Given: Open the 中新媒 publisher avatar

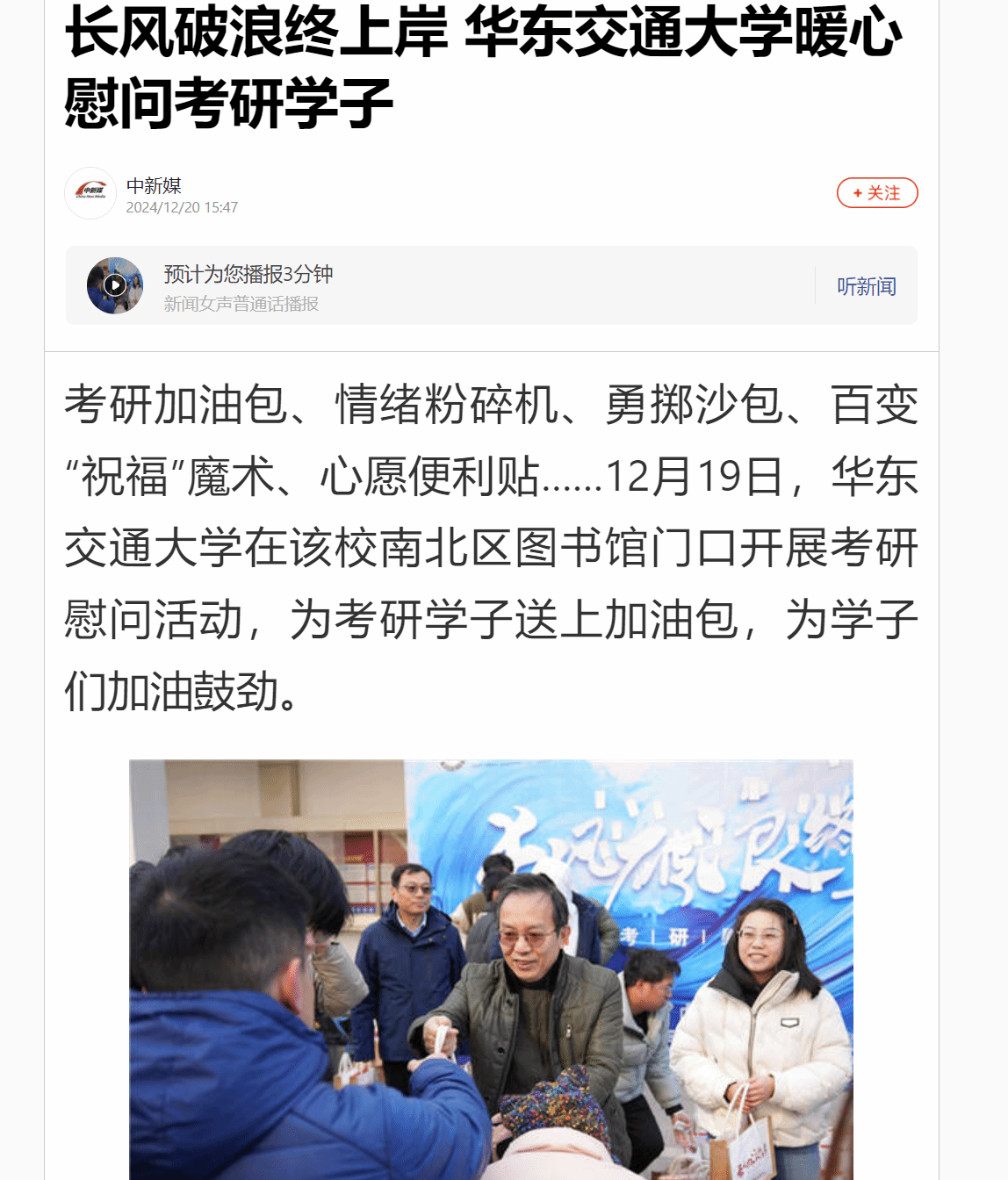Looking at the screenshot, I should tap(90, 193).
